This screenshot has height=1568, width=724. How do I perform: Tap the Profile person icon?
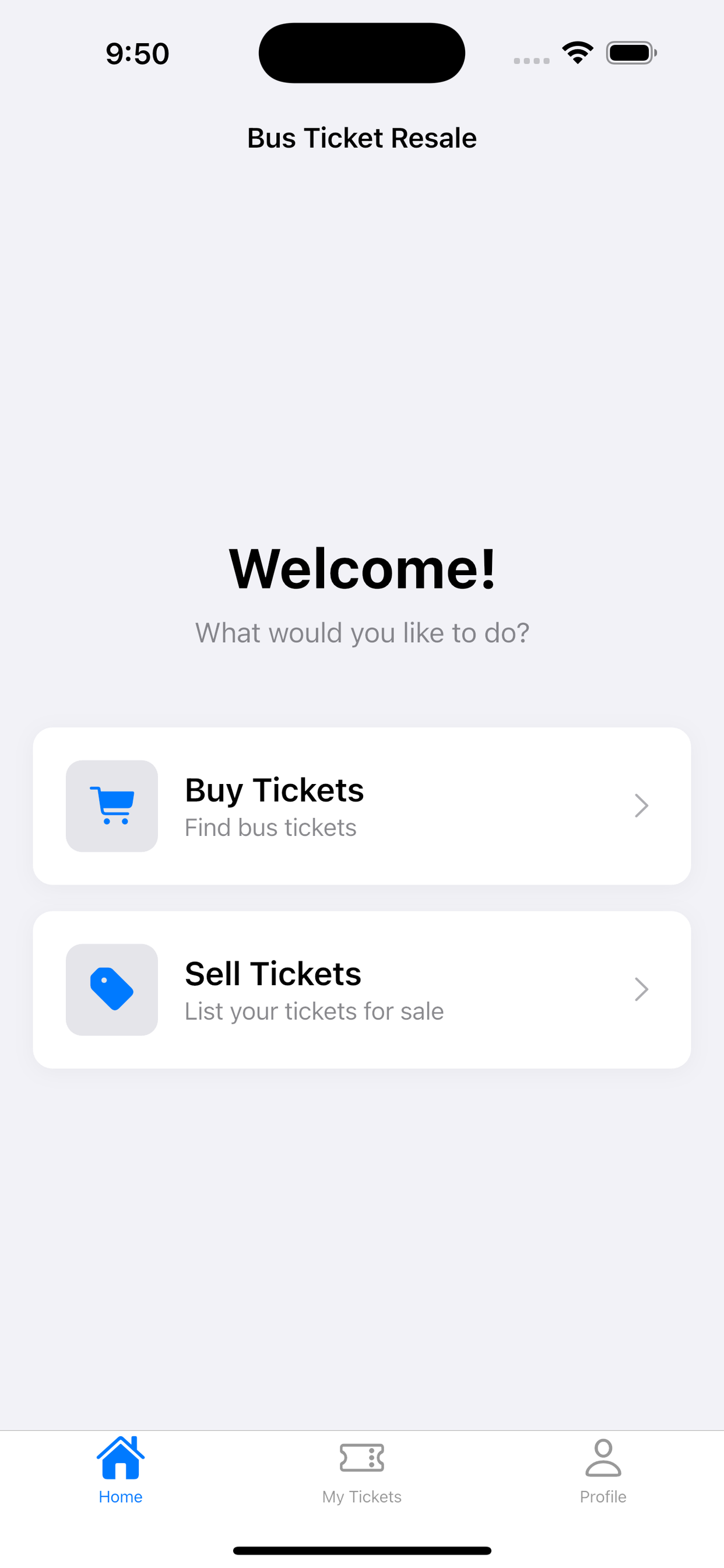point(603,1456)
